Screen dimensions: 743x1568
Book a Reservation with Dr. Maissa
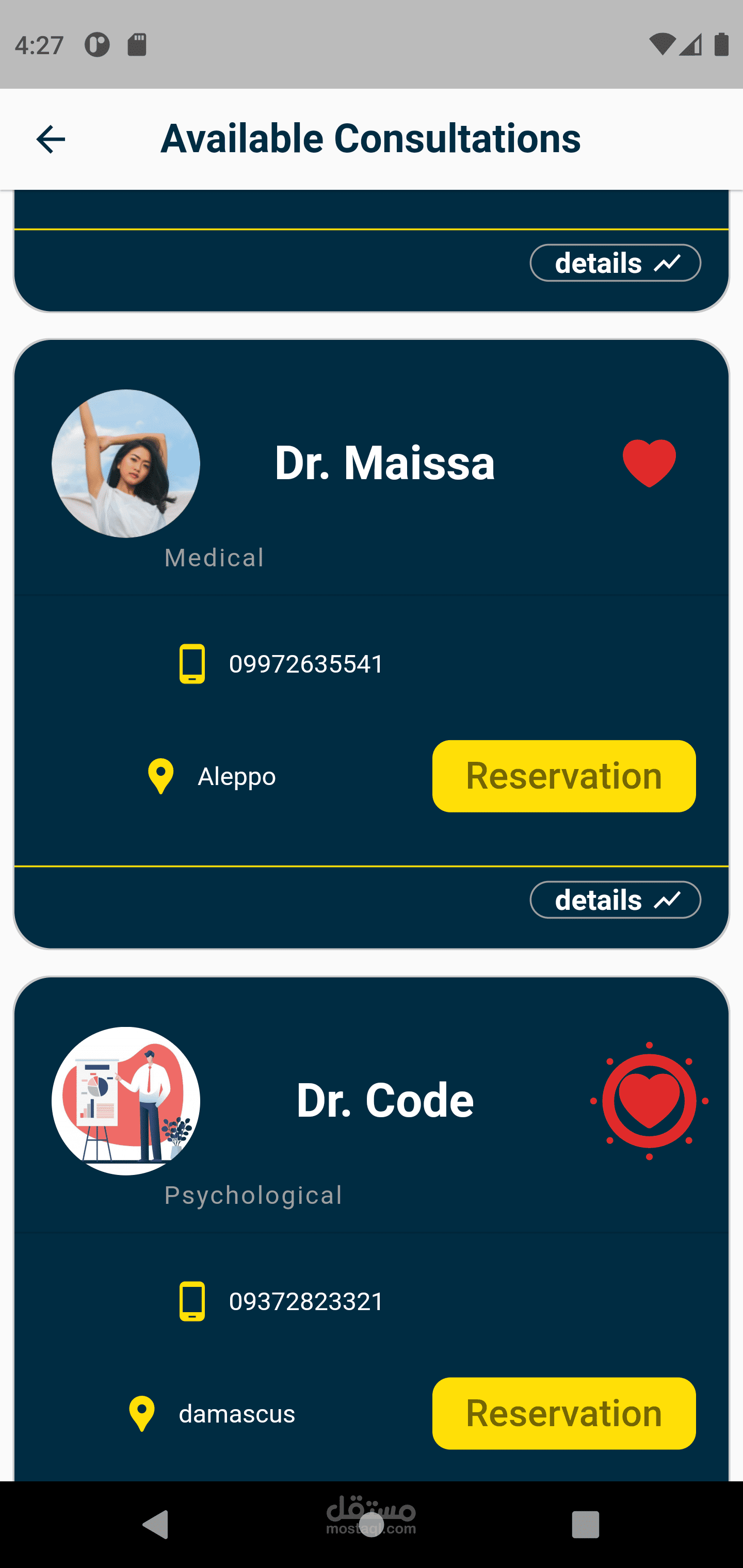tap(563, 776)
